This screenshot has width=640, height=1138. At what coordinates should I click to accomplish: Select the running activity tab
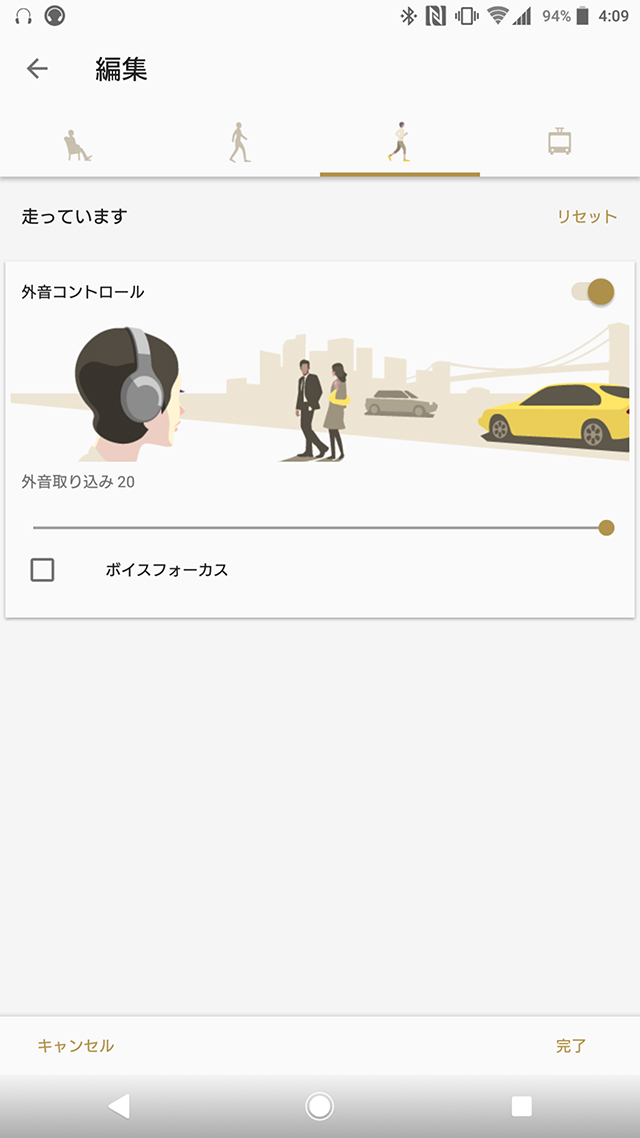[x=399, y=144]
